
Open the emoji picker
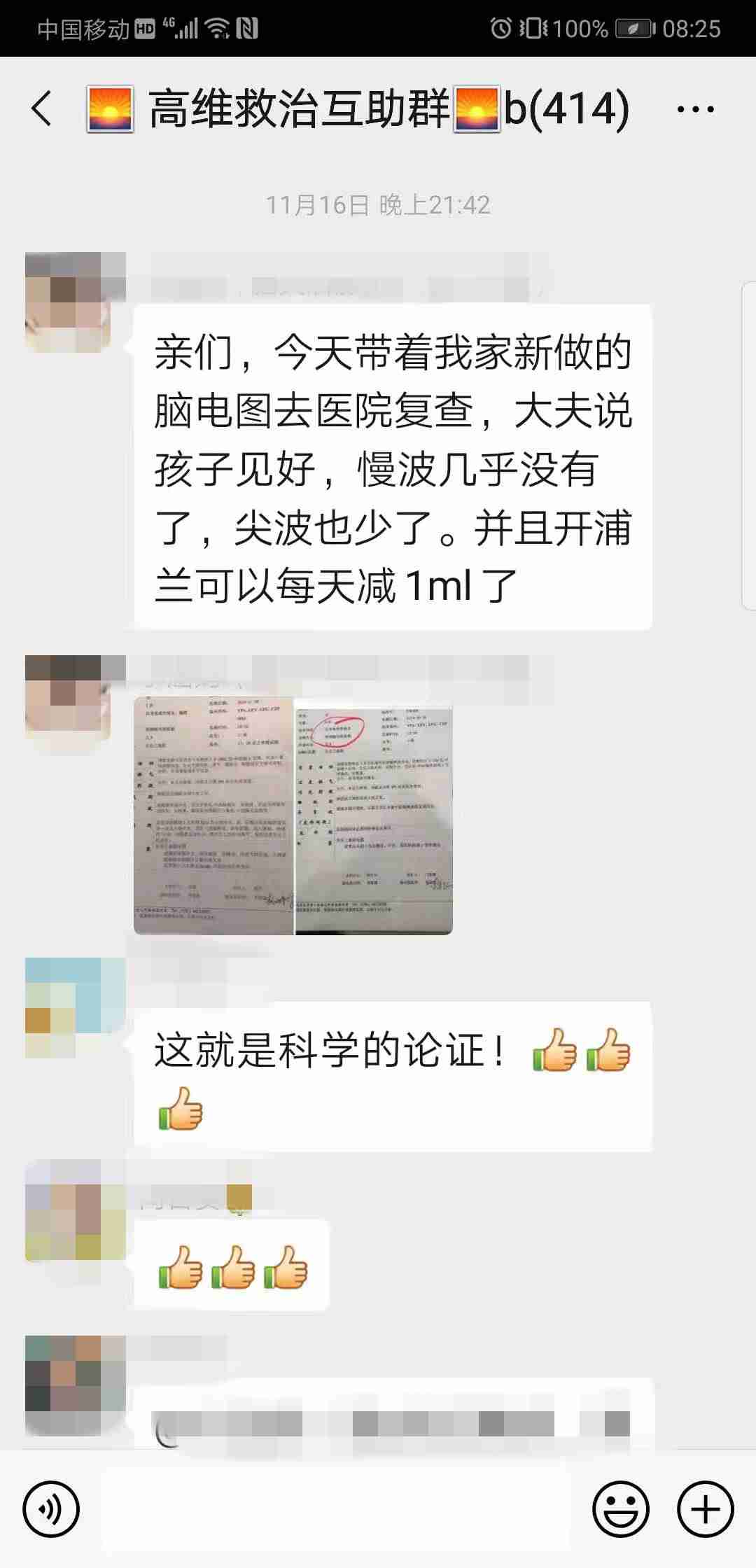620,1510
